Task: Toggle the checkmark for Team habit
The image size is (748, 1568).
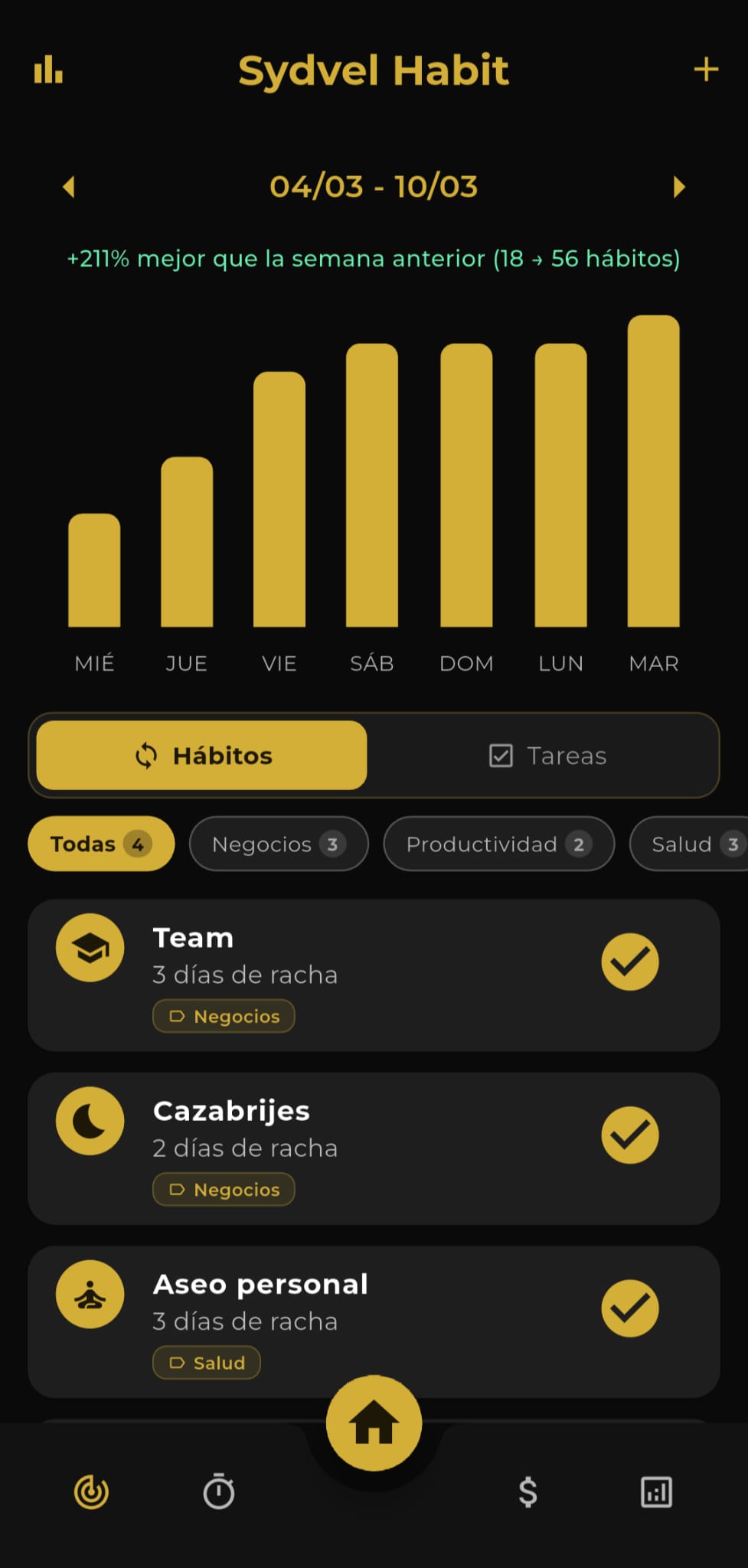Action: [x=629, y=962]
